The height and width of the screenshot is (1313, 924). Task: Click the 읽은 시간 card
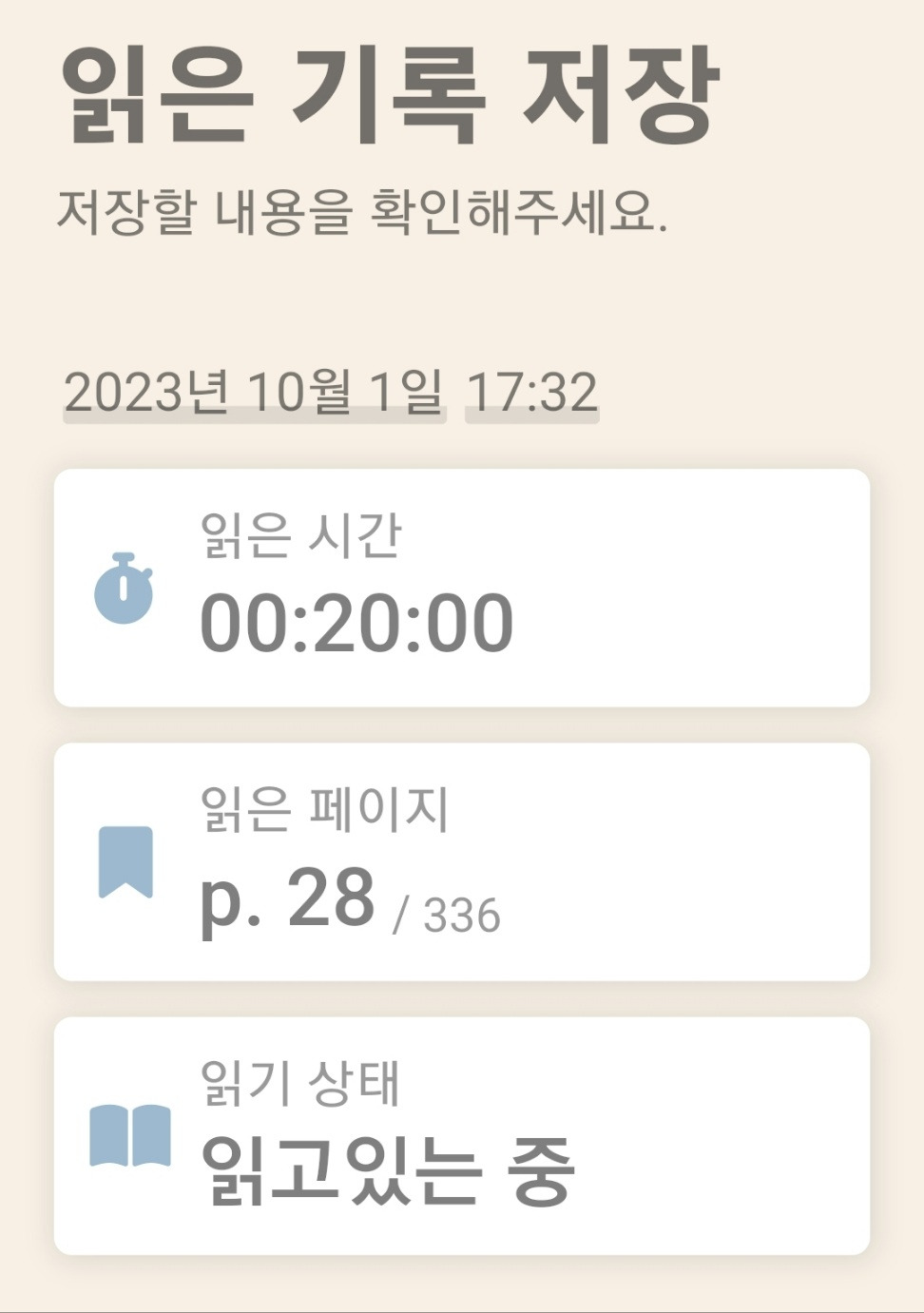pyautogui.click(x=462, y=583)
